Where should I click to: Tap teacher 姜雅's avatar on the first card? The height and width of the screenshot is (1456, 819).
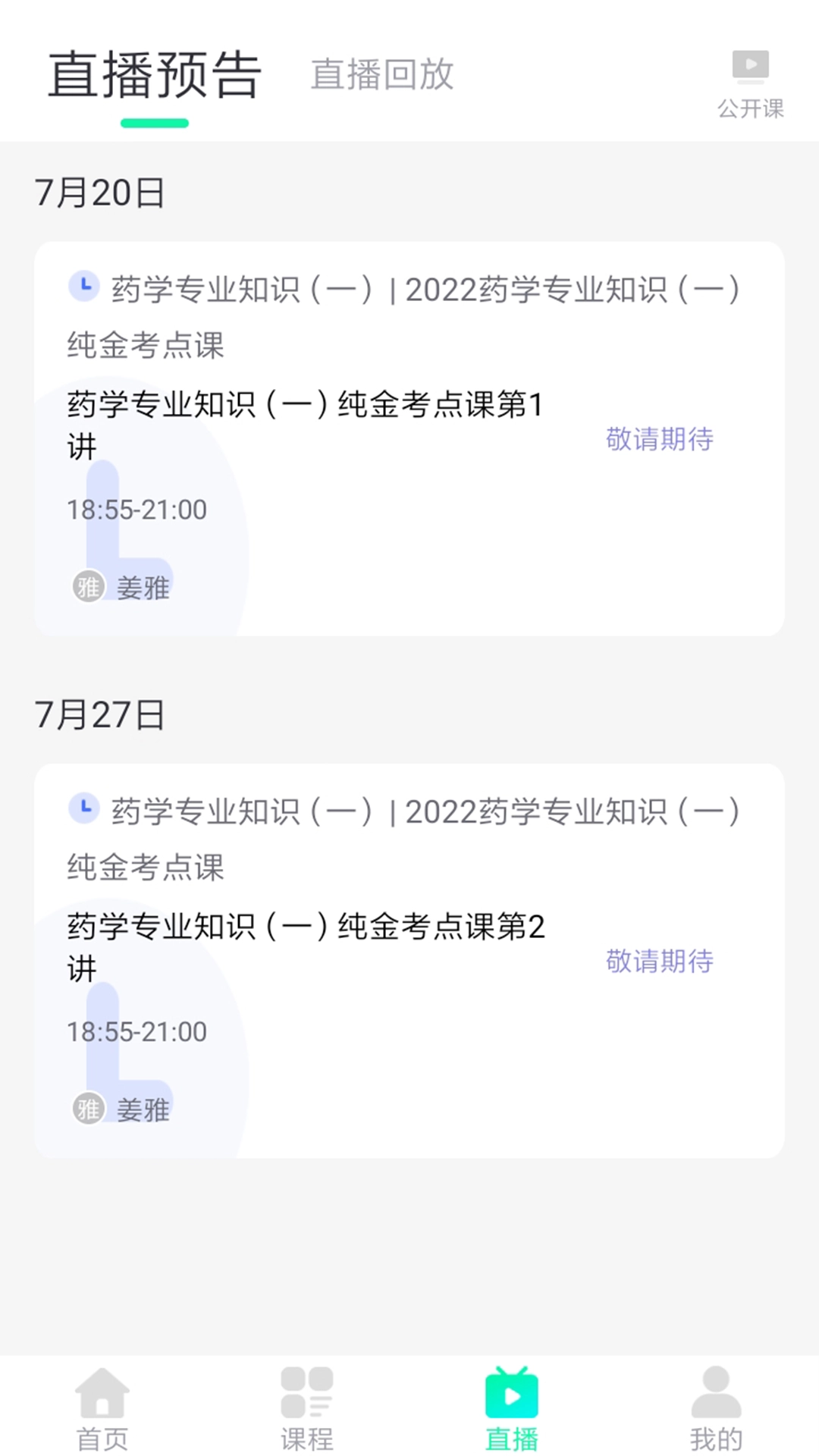click(87, 585)
